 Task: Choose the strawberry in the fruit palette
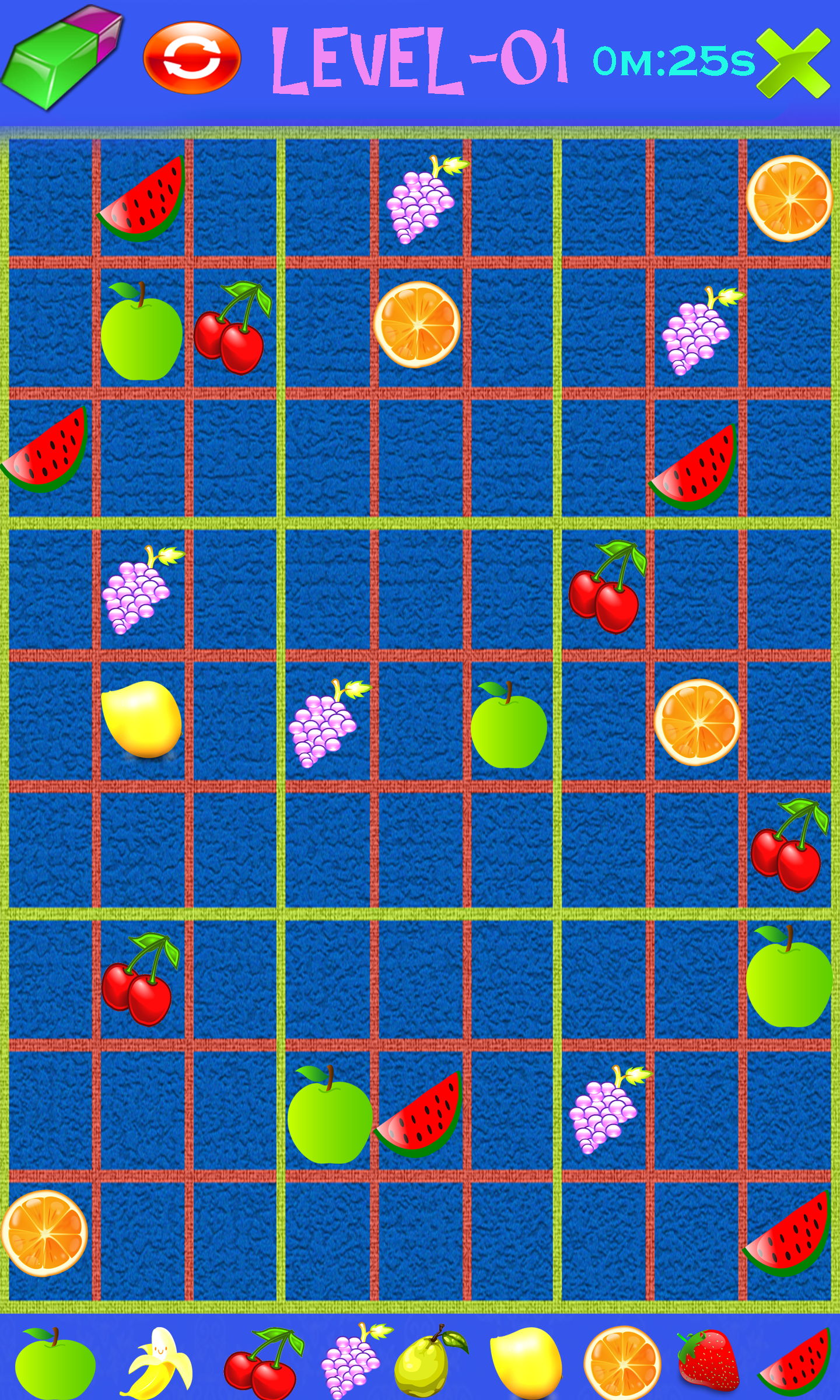[708, 1361]
